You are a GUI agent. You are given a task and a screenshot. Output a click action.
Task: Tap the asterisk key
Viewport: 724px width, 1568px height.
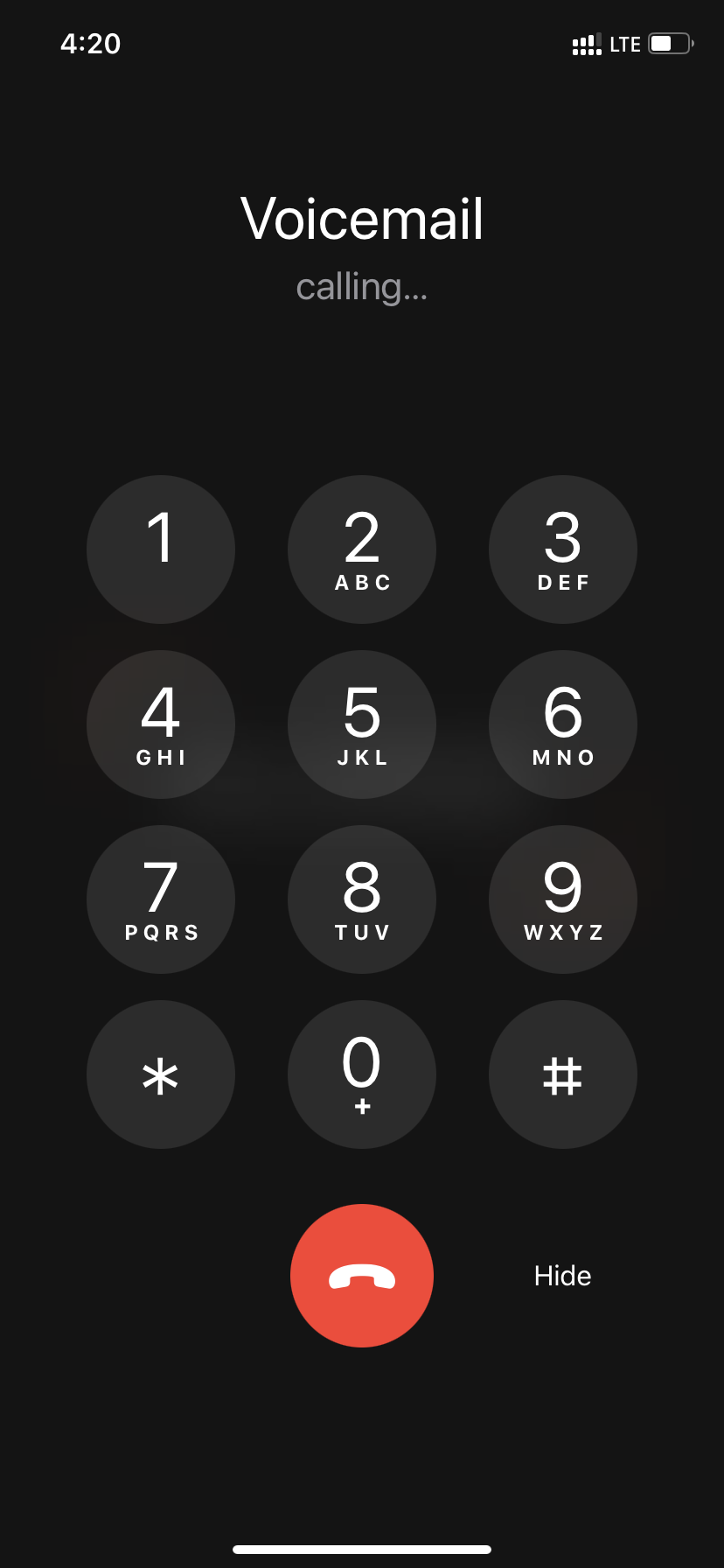(x=161, y=1074)
